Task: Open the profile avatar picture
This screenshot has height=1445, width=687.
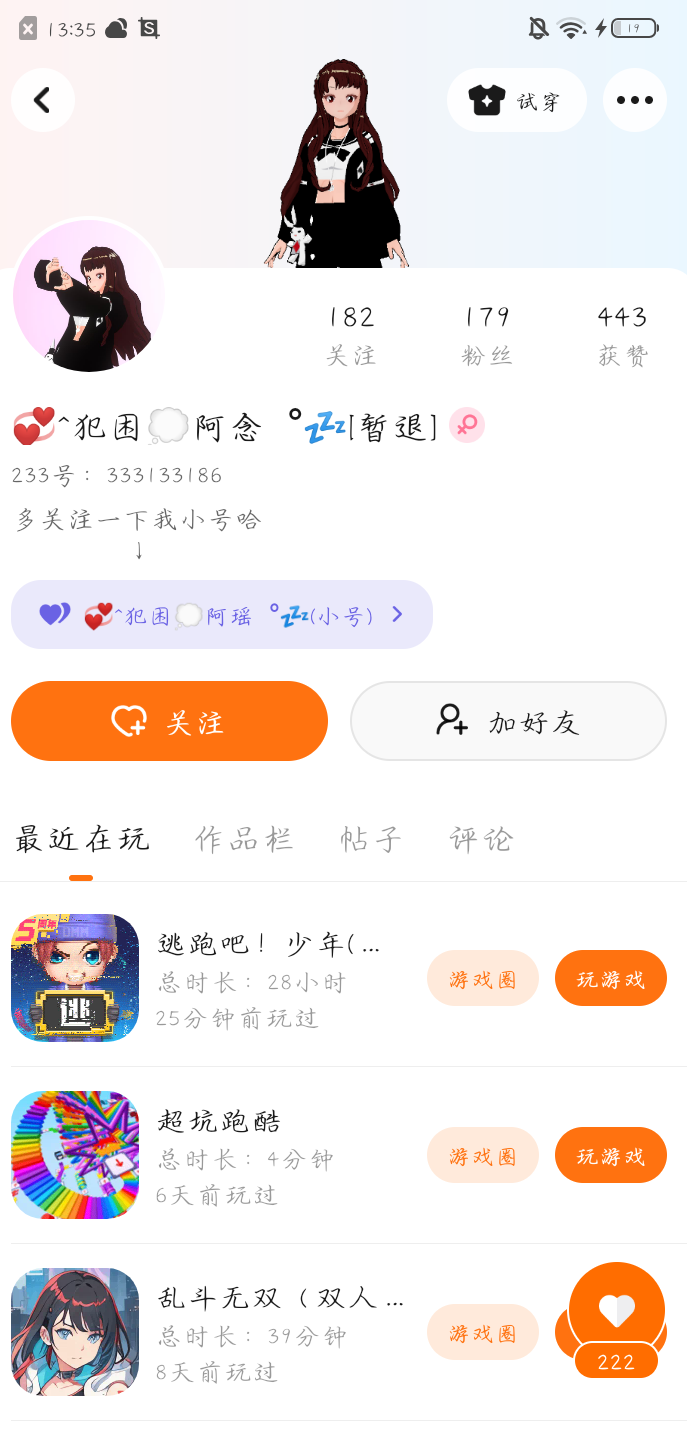Action: (89, 296)
